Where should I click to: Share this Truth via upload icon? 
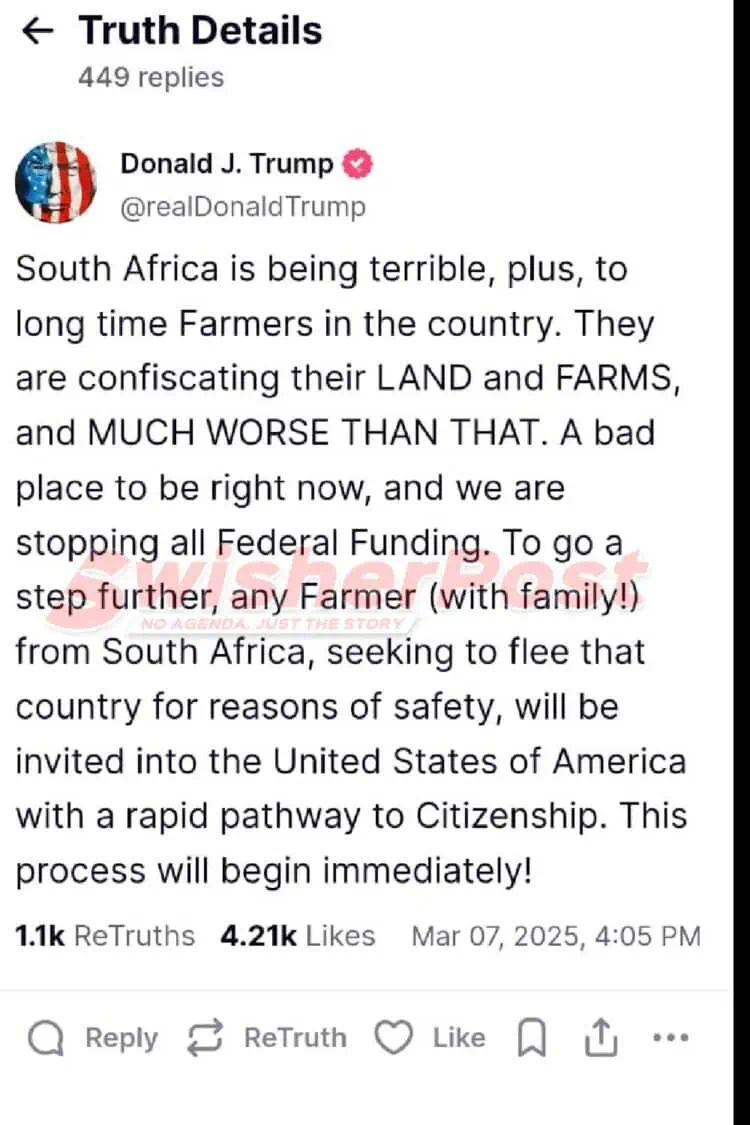599,1040
